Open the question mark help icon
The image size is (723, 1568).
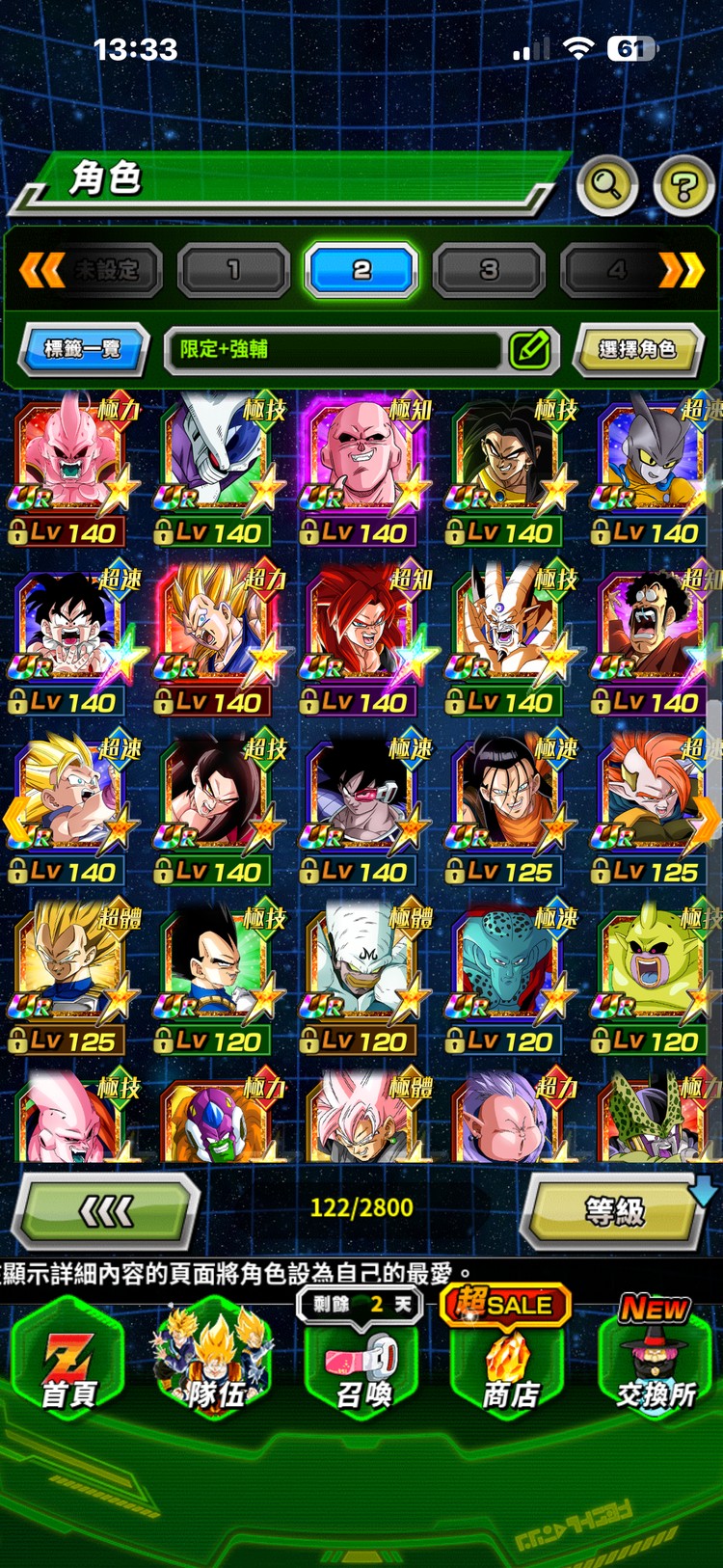tap(683, 186)
